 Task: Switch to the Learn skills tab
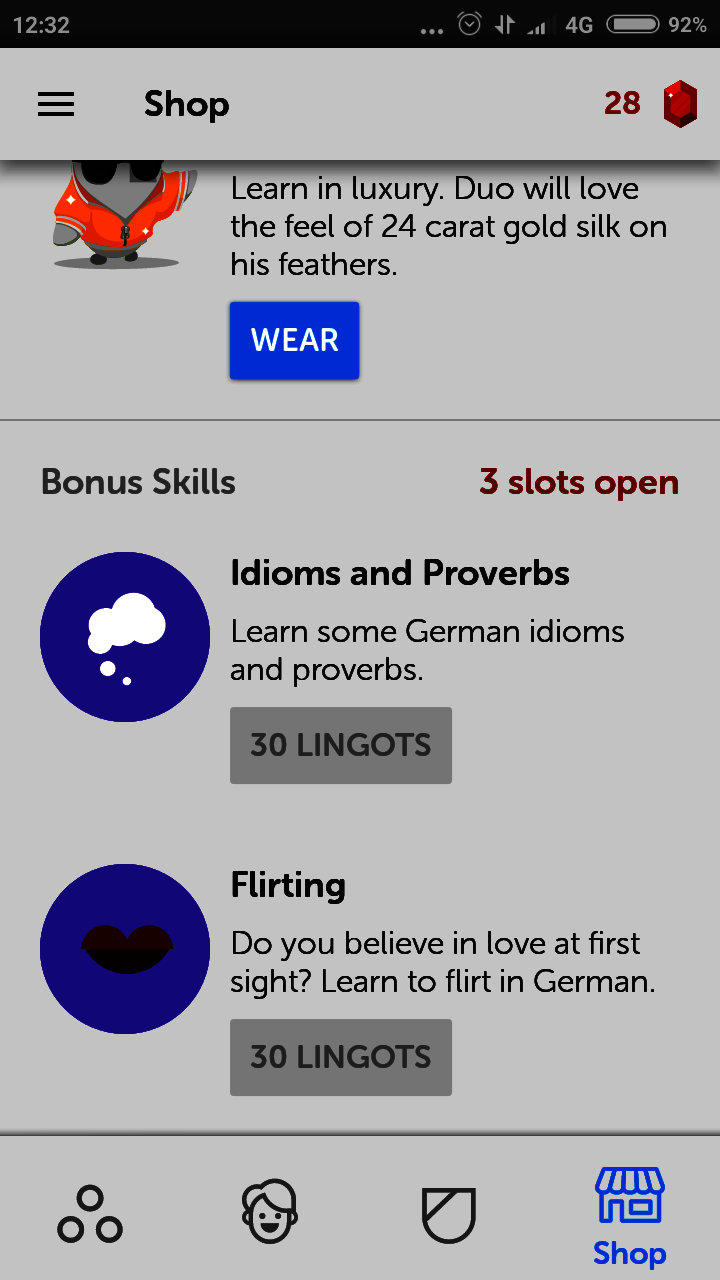(x=90, y=1214)
